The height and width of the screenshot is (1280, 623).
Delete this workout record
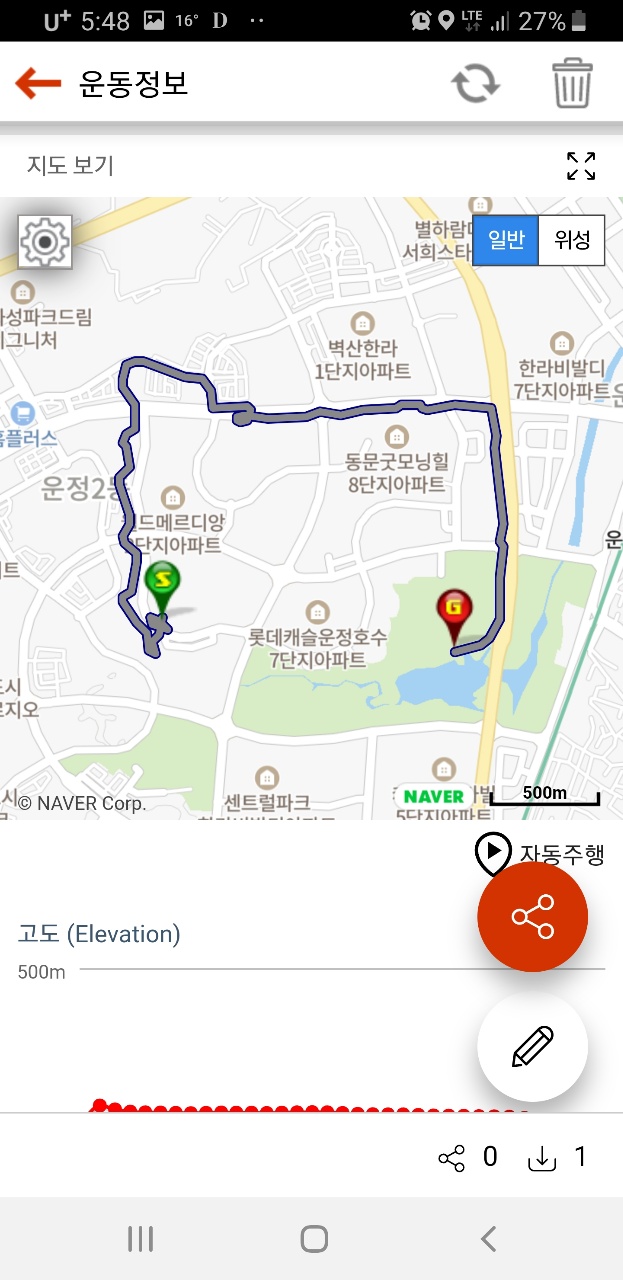[572, 83]
